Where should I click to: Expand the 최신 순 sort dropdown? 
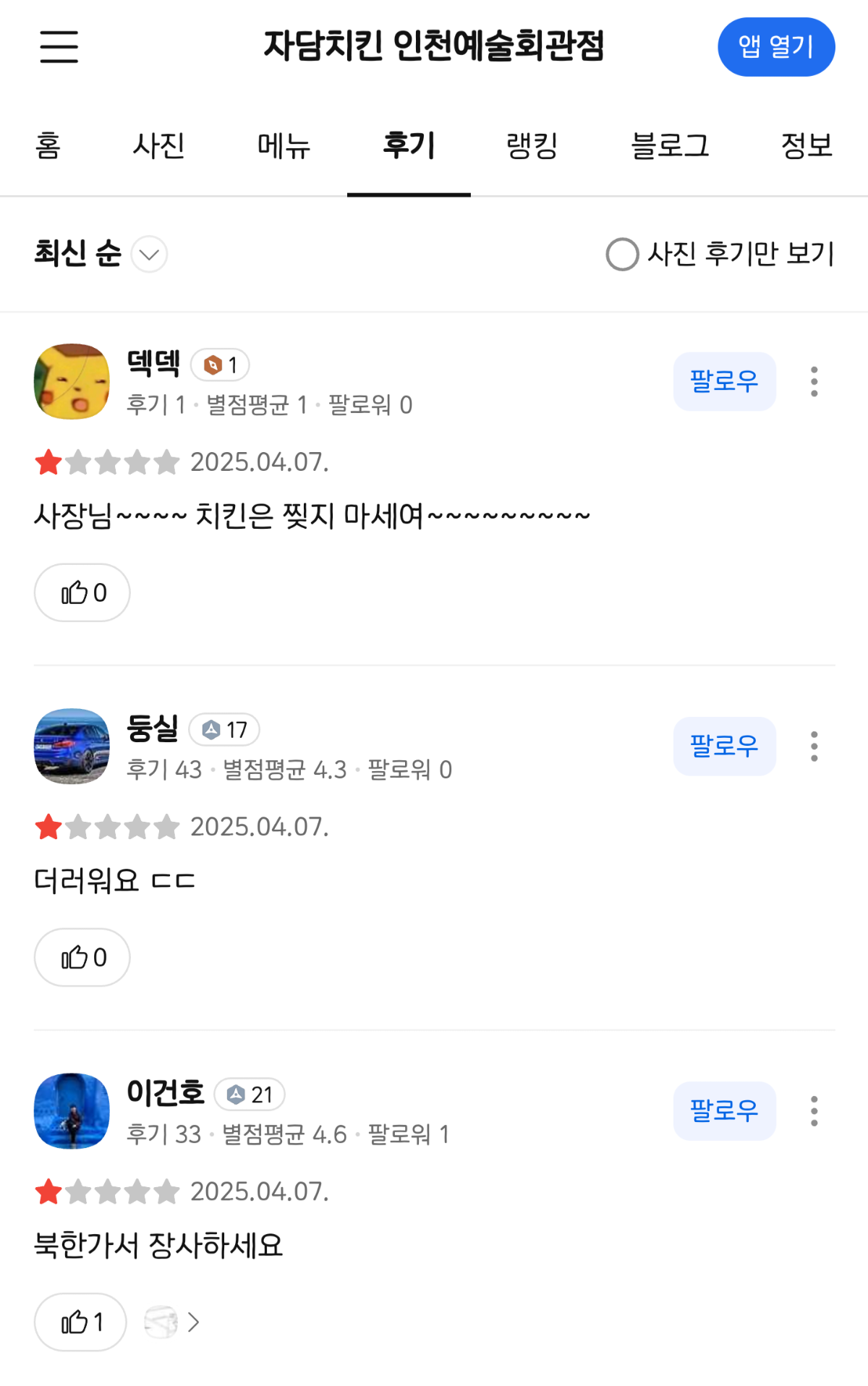[x=149, y=255]
